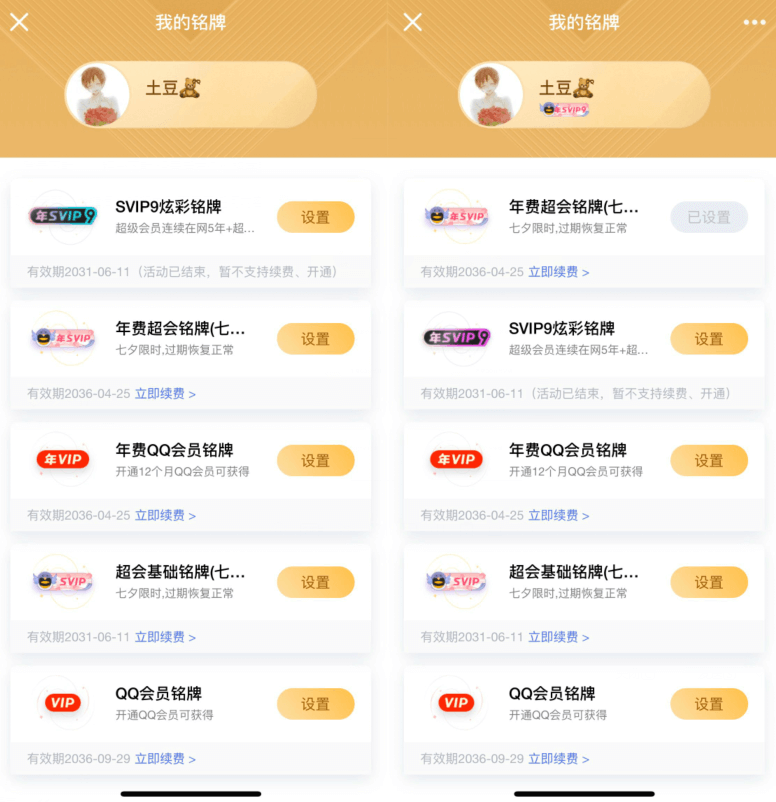Click the 已设置 button on 年费超会铭牌
Viewport: 776px width, 802px height.
click(x=709, y=217)
